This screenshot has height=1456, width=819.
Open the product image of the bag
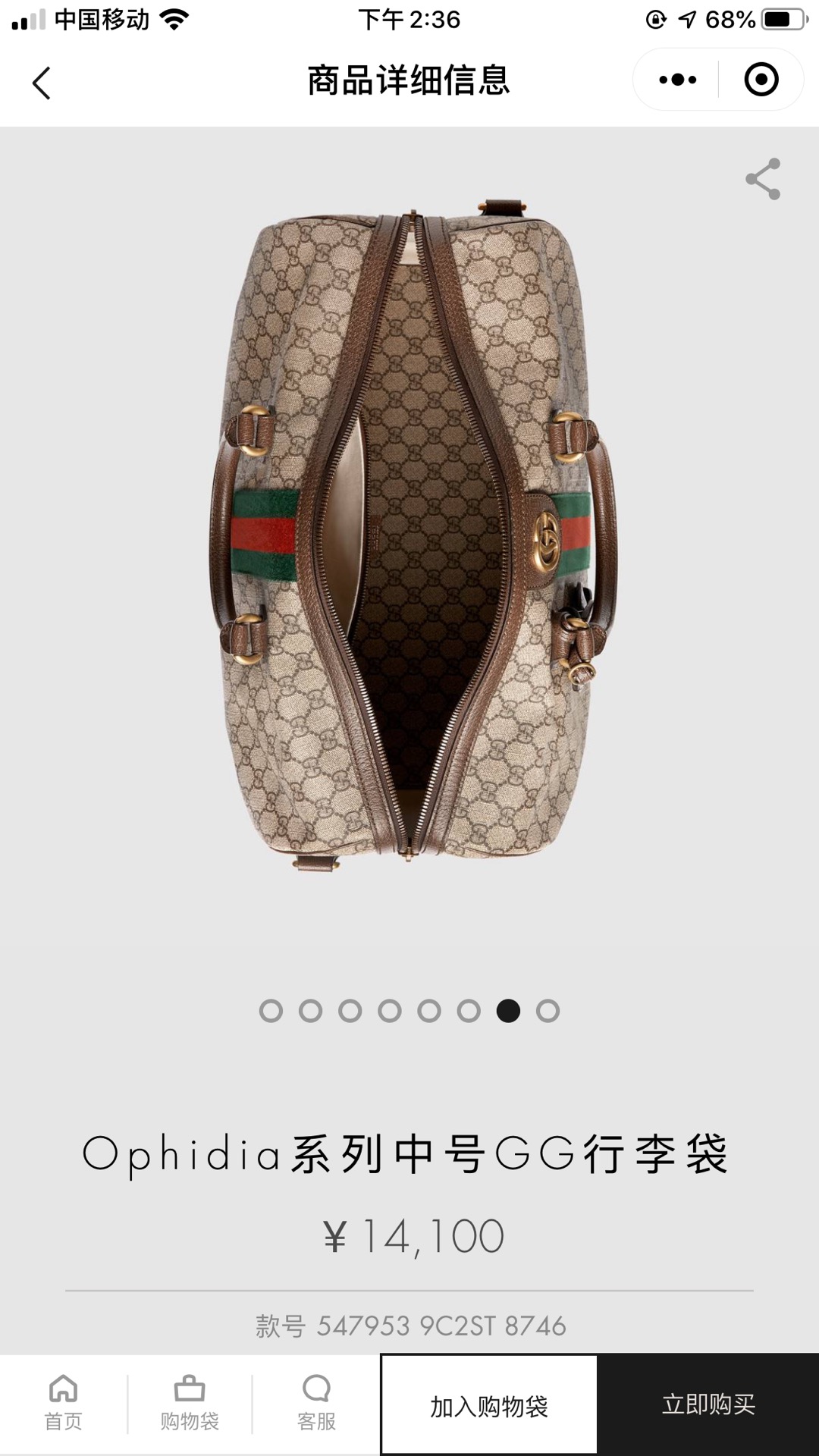(x=412, y=539)
